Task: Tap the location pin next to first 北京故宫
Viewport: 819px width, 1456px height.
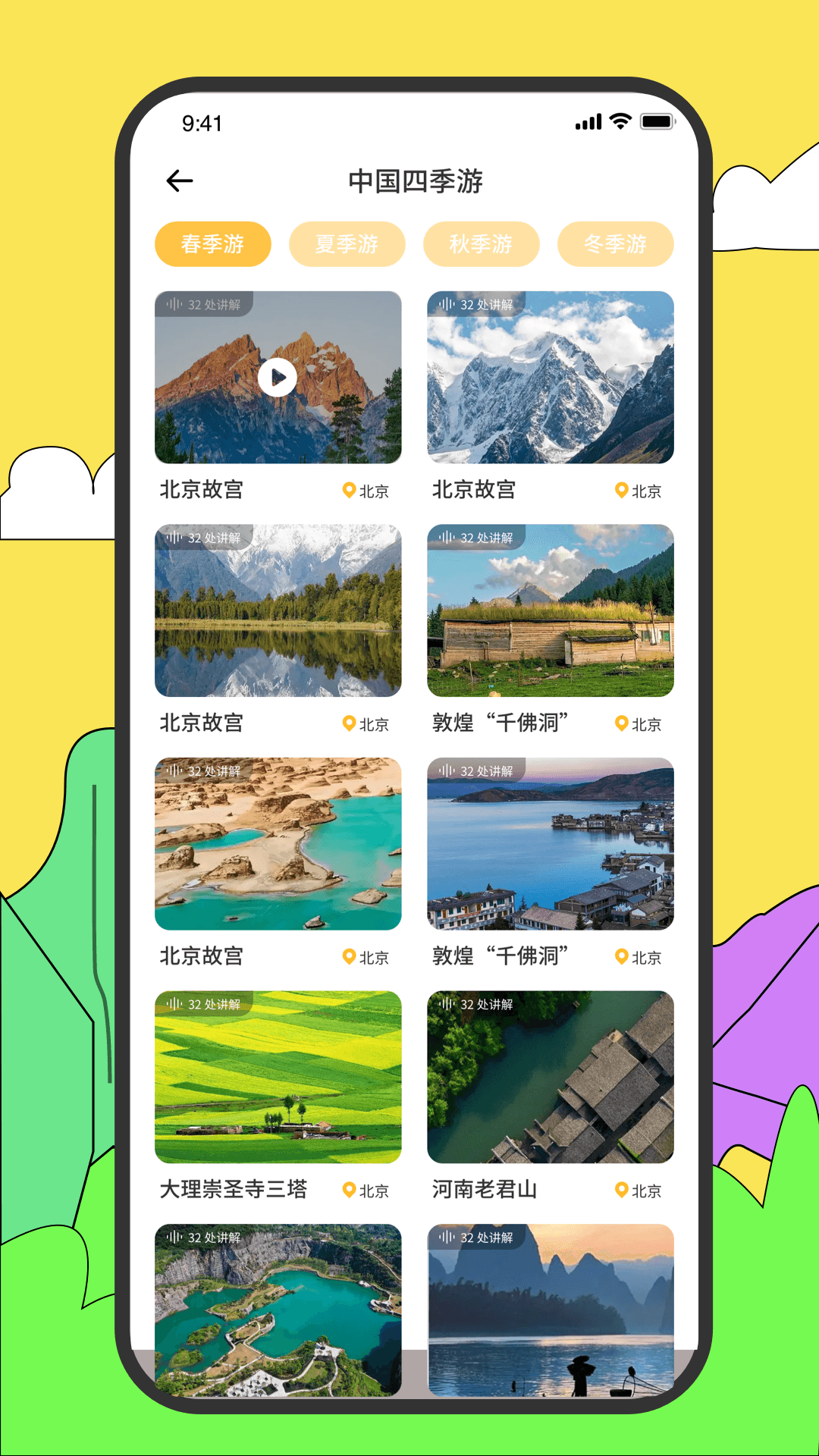Action: point(349,491)
